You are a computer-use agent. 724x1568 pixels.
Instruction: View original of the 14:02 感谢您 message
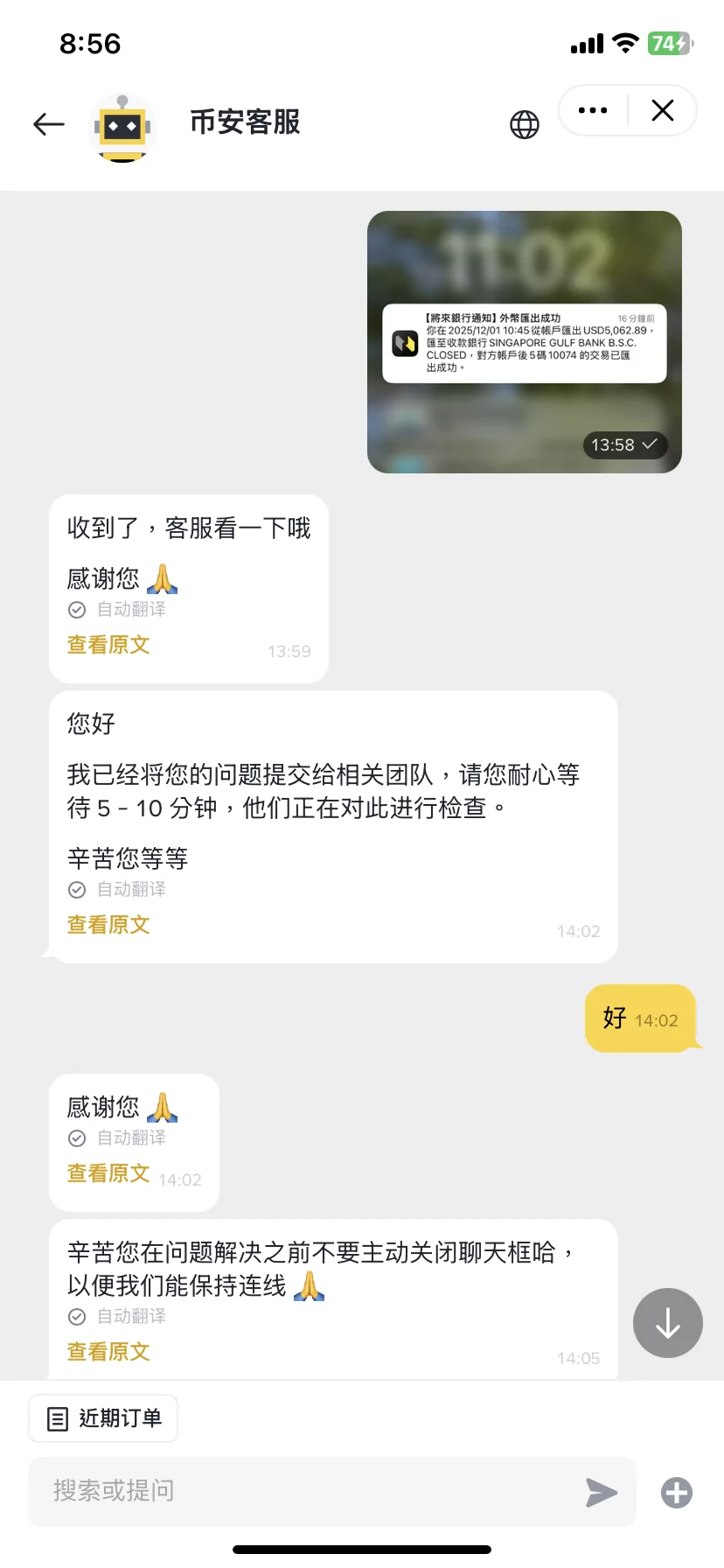tap(108, 1173)
